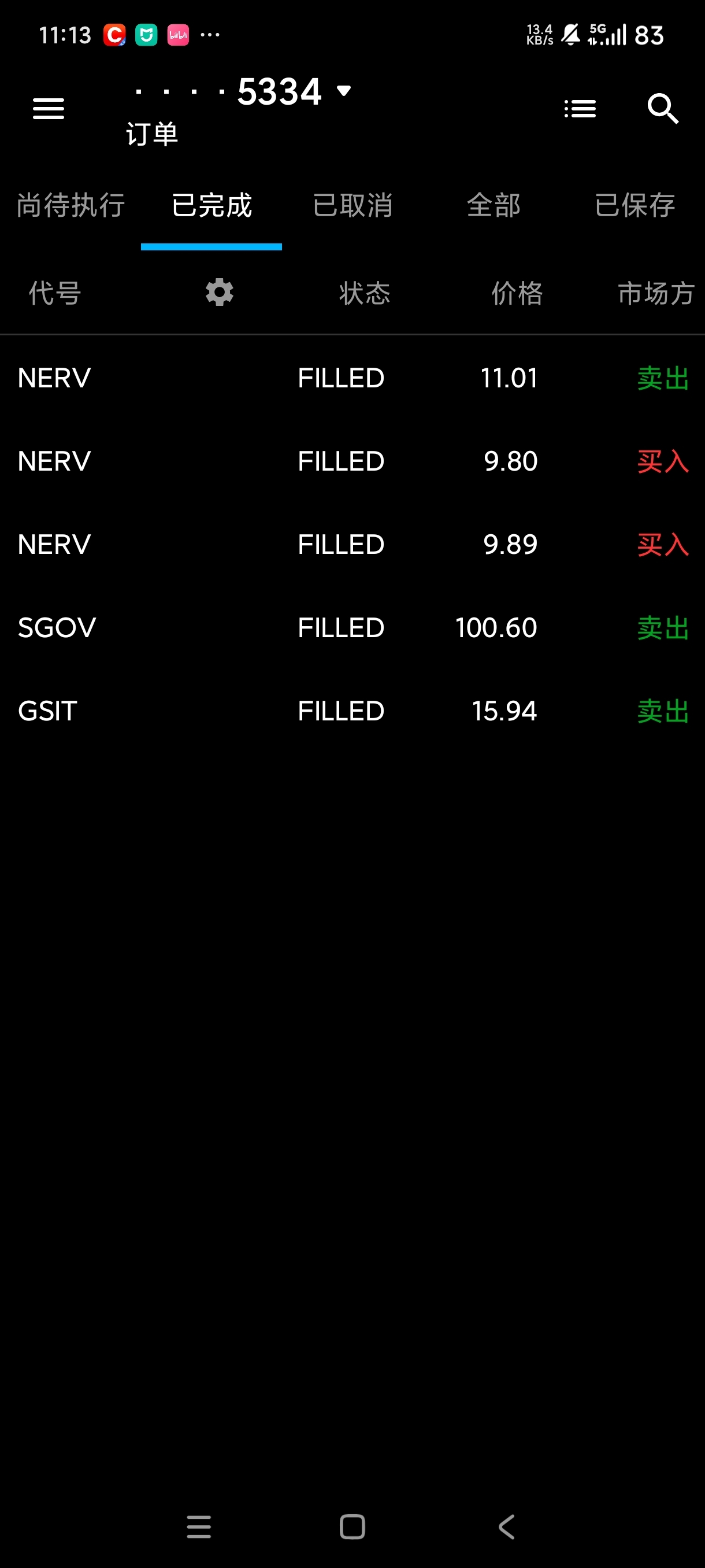View the NERV order filled at 9.80
This screenshot has height=1568, width=705.
click(x=352, y=461)
